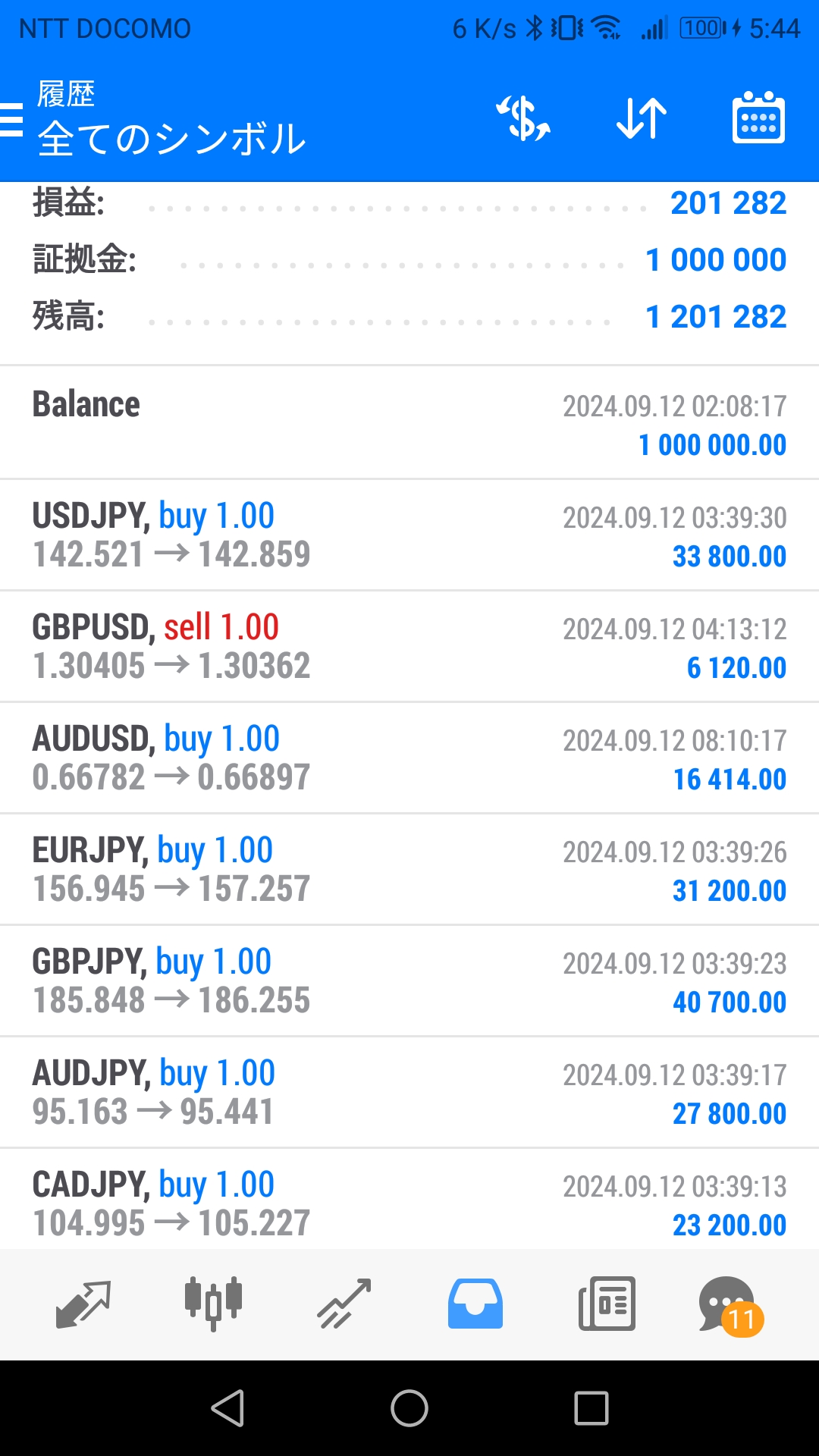
Task: Switch to the candlestick chart tab
Action: 213,1304
